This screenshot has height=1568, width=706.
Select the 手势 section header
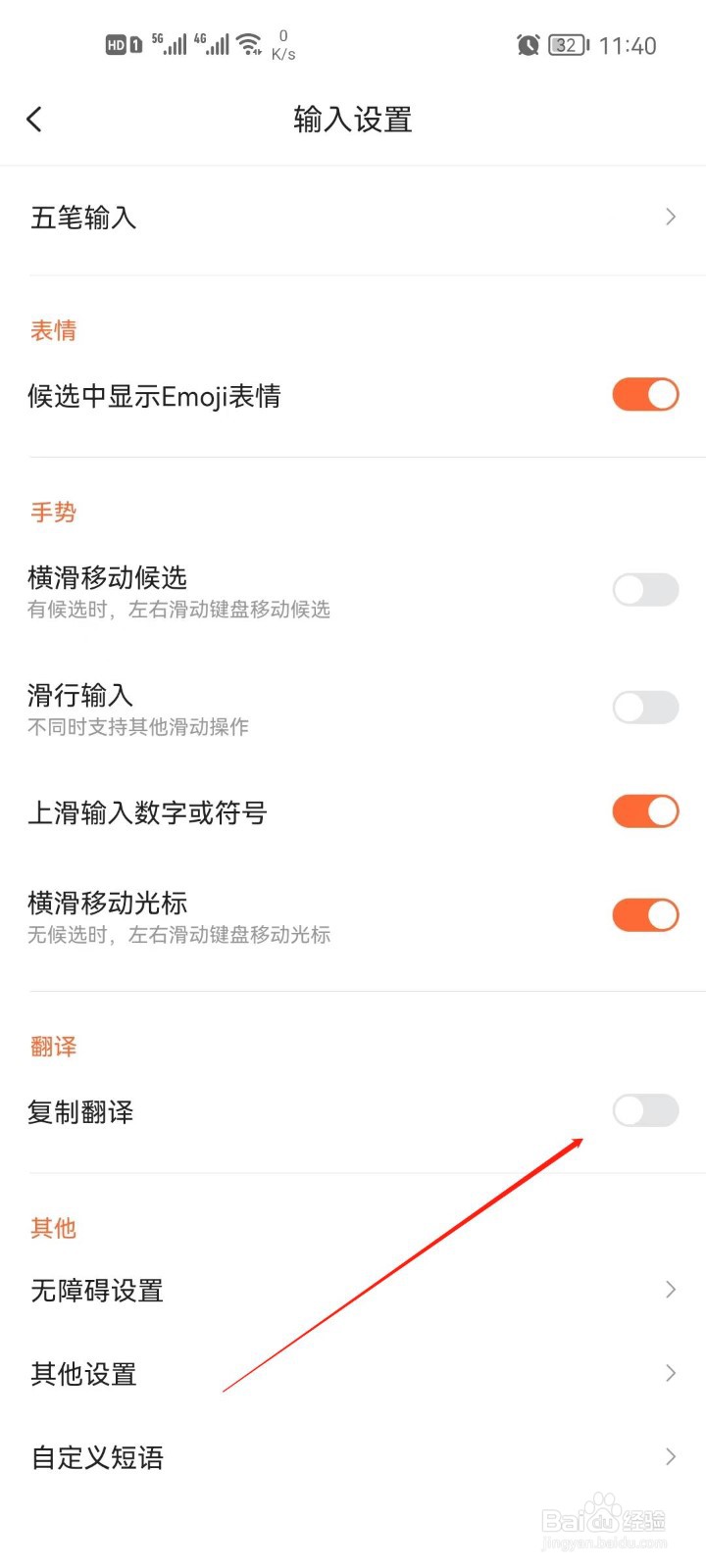click(54, 513)
